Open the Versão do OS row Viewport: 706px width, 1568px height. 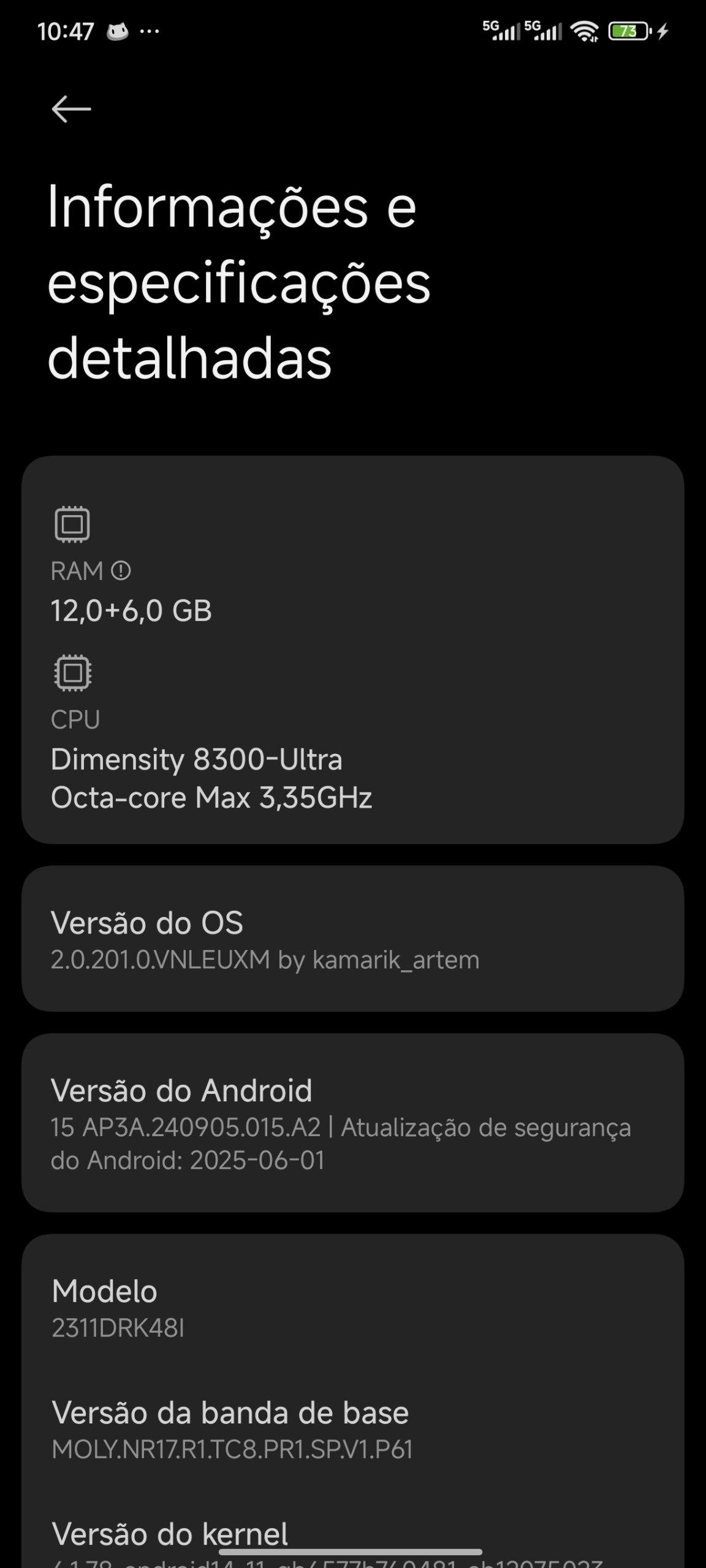[x=353, y=938]
